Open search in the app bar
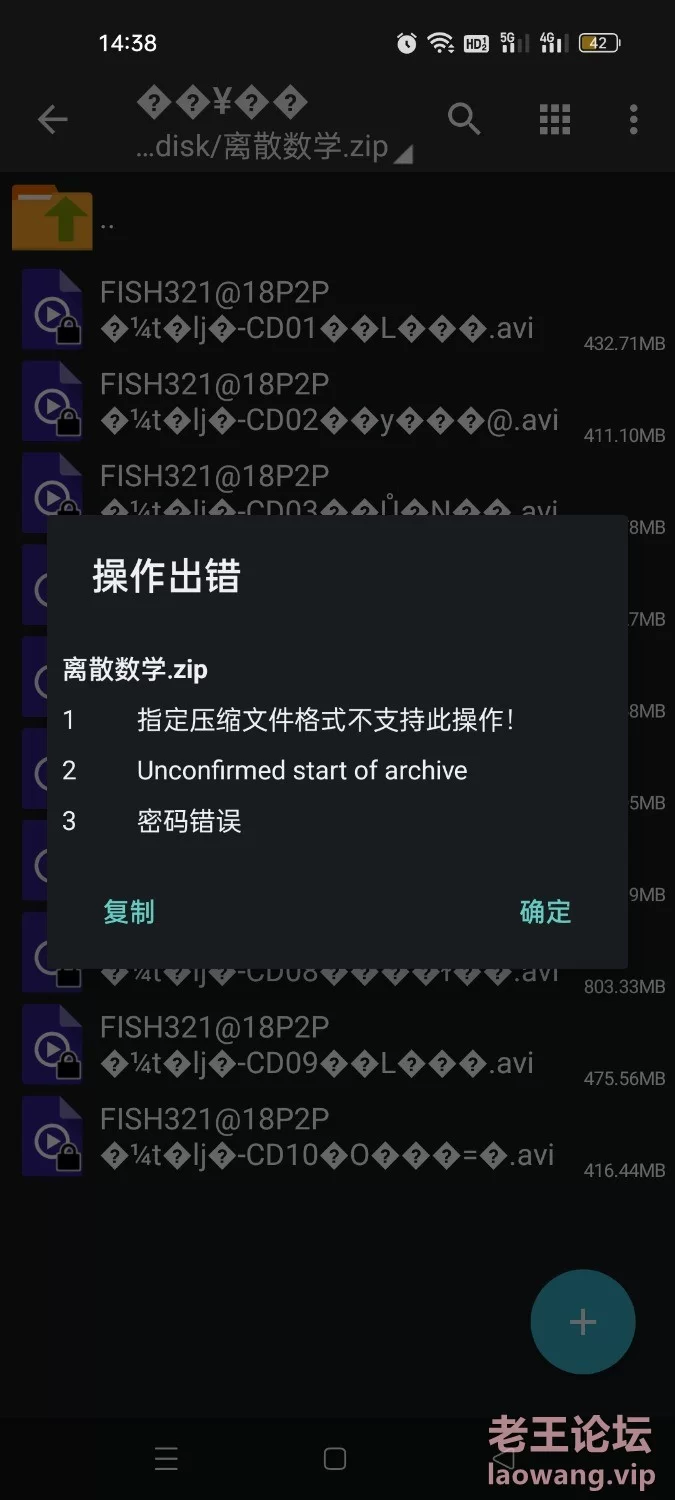675x1500 pixels. 463,119
